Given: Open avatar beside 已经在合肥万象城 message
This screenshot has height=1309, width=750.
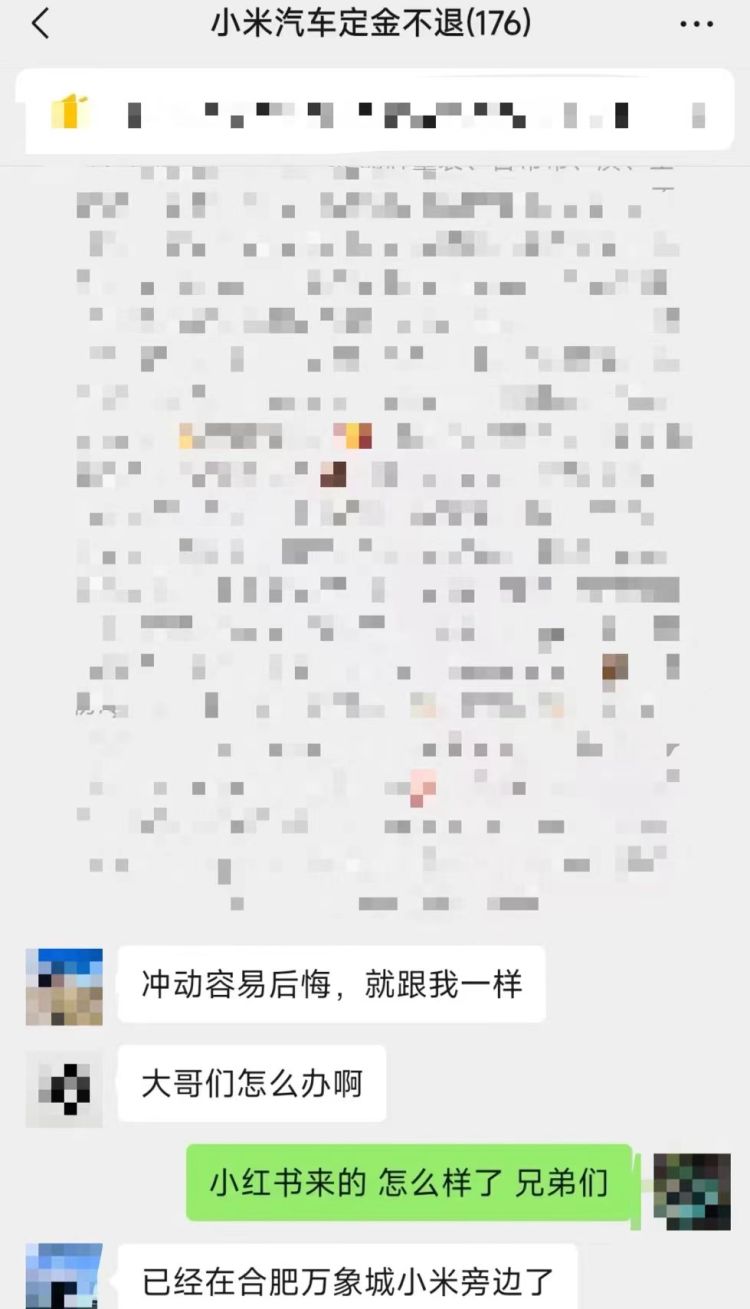Looking at the screenshot, I should 64,1278.
